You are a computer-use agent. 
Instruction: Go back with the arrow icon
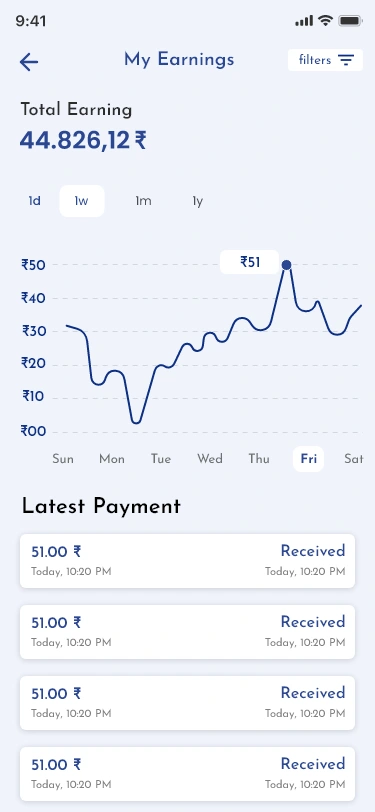tap(29, 62)
